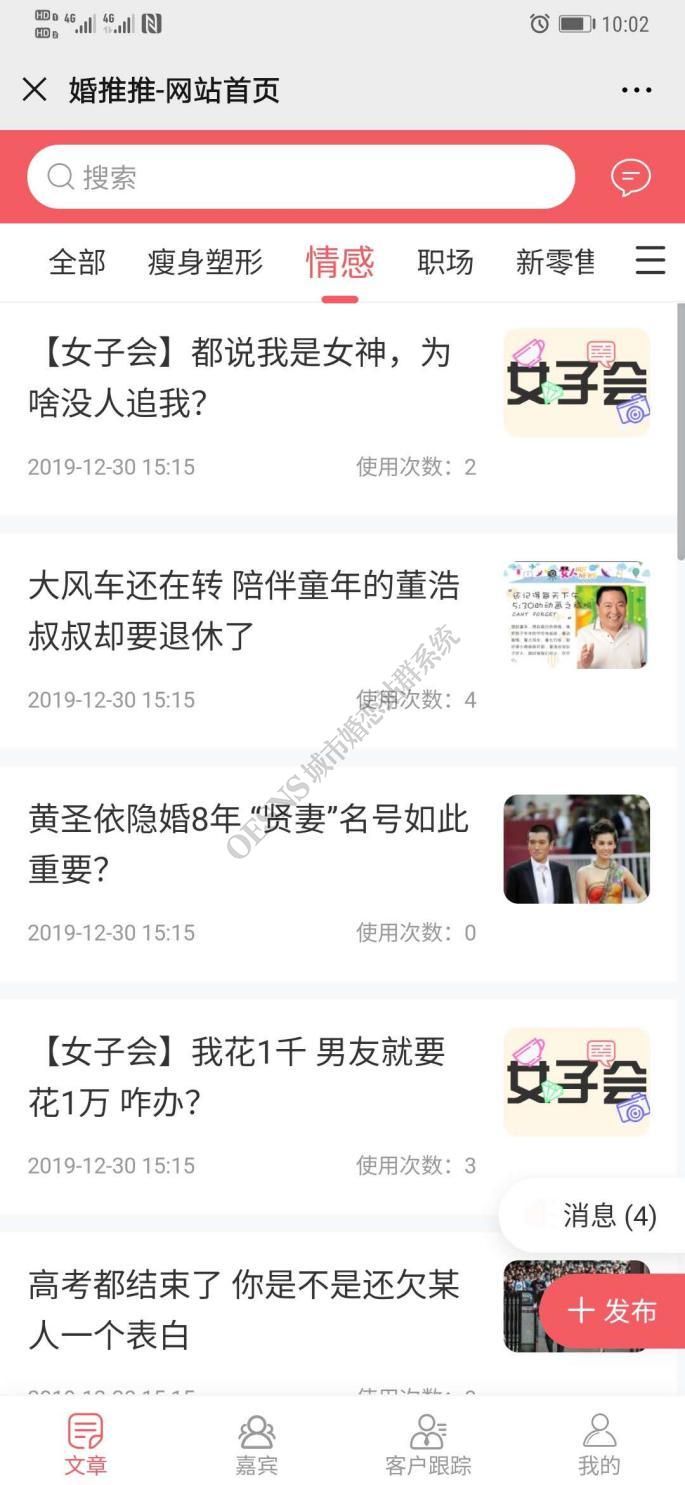Open the 董浩叔叔却要退休了 article
685x1485 pixels.
pos(243,610)
